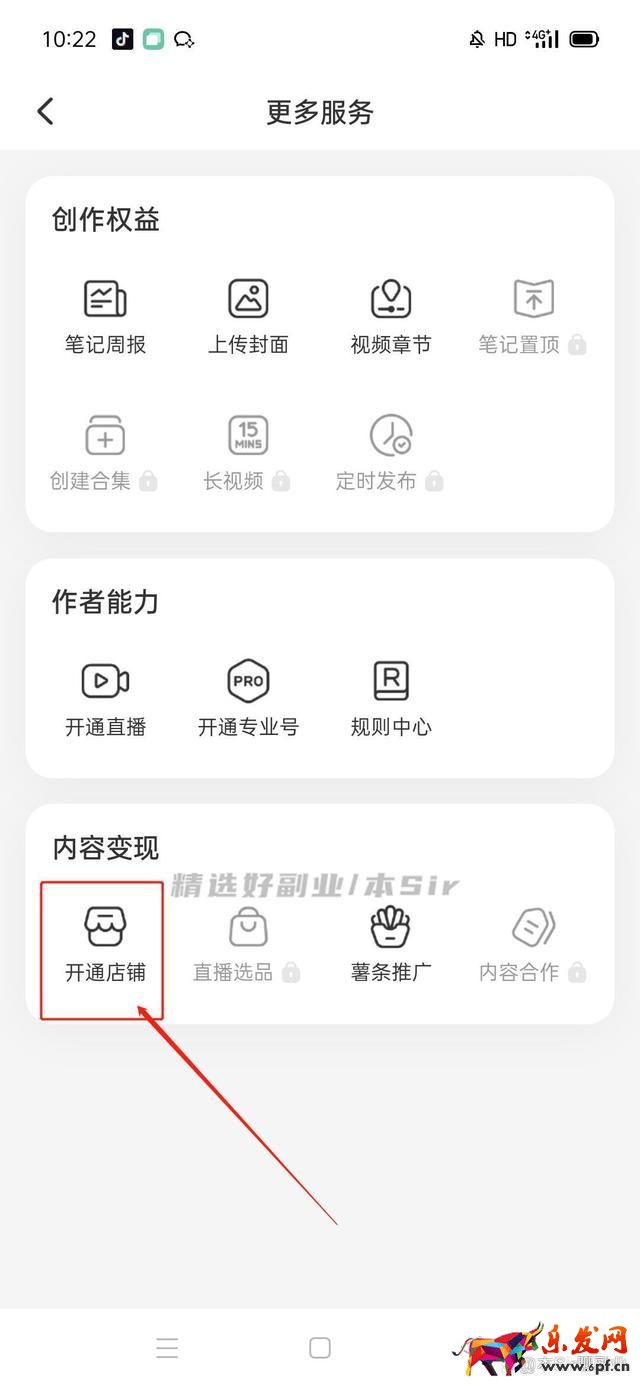Tap the locked 笔记置顶 item
Screen dimensions: 640x1387
coord(533,317)
